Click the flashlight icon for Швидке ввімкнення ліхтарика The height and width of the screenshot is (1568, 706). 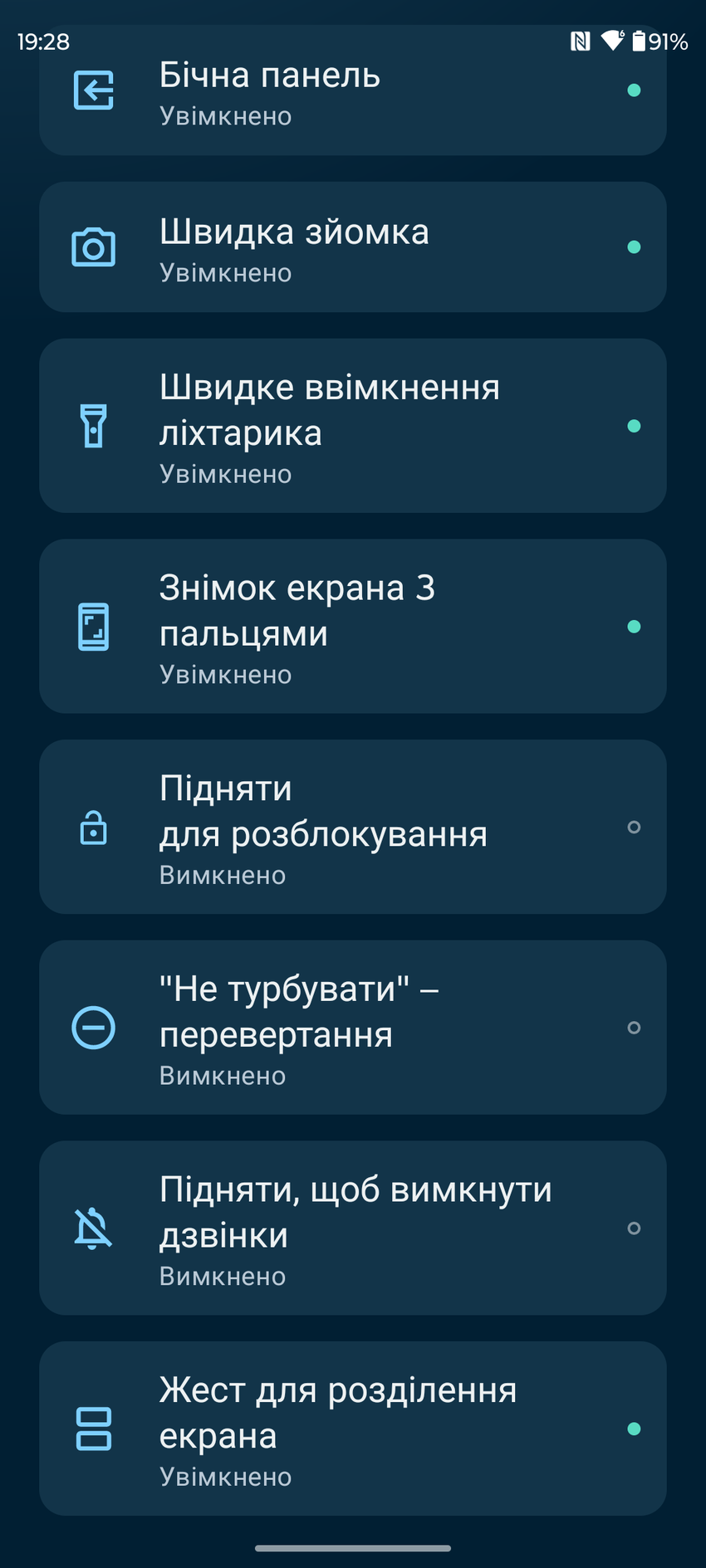click(x=94, y=426)
